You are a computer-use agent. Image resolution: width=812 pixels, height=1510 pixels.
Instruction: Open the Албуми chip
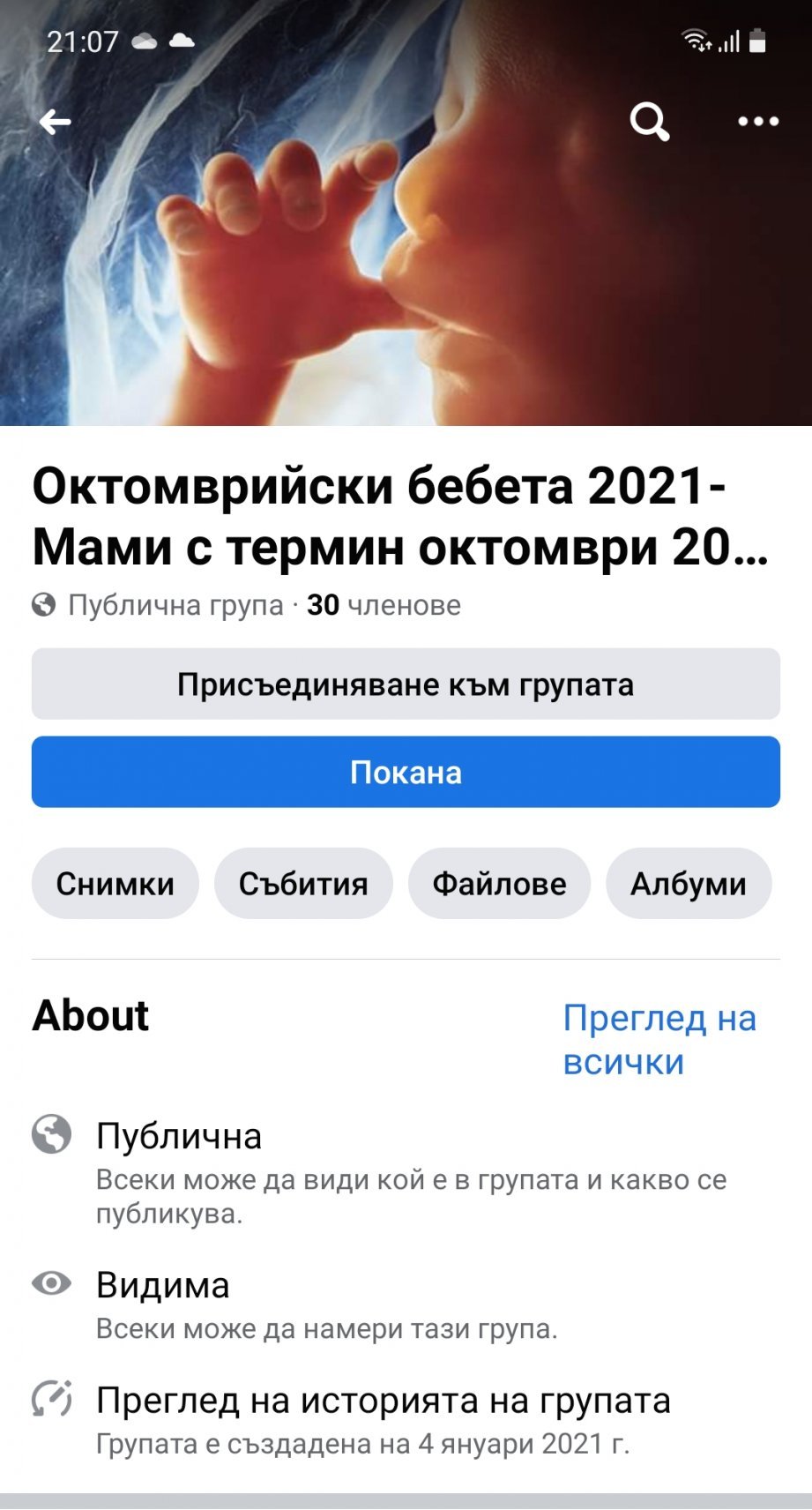click(x=689, y=884)
